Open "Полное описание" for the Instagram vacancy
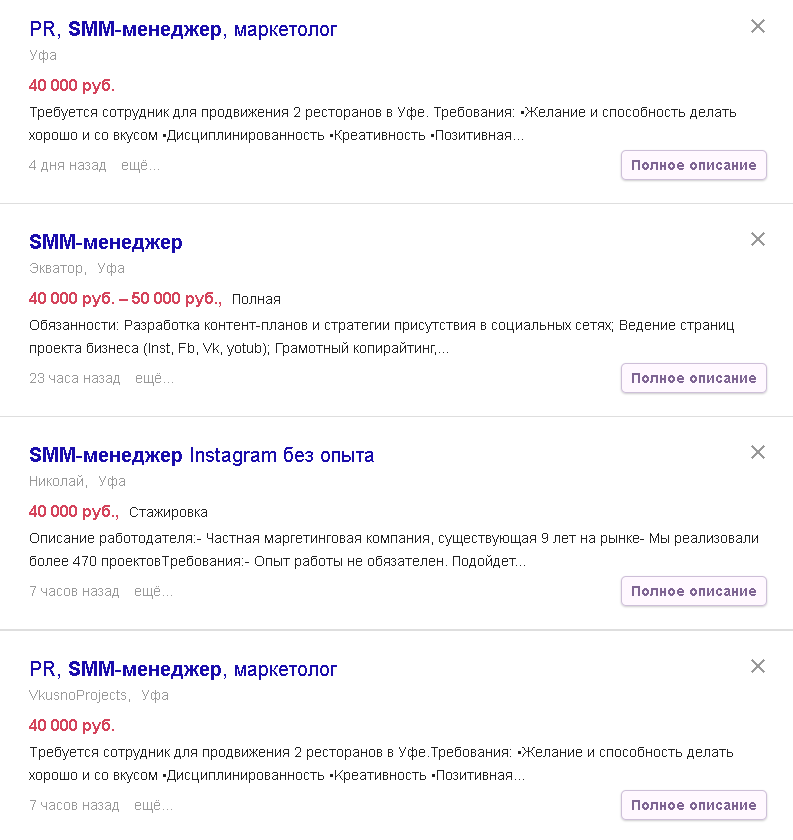 pos(693,591)
